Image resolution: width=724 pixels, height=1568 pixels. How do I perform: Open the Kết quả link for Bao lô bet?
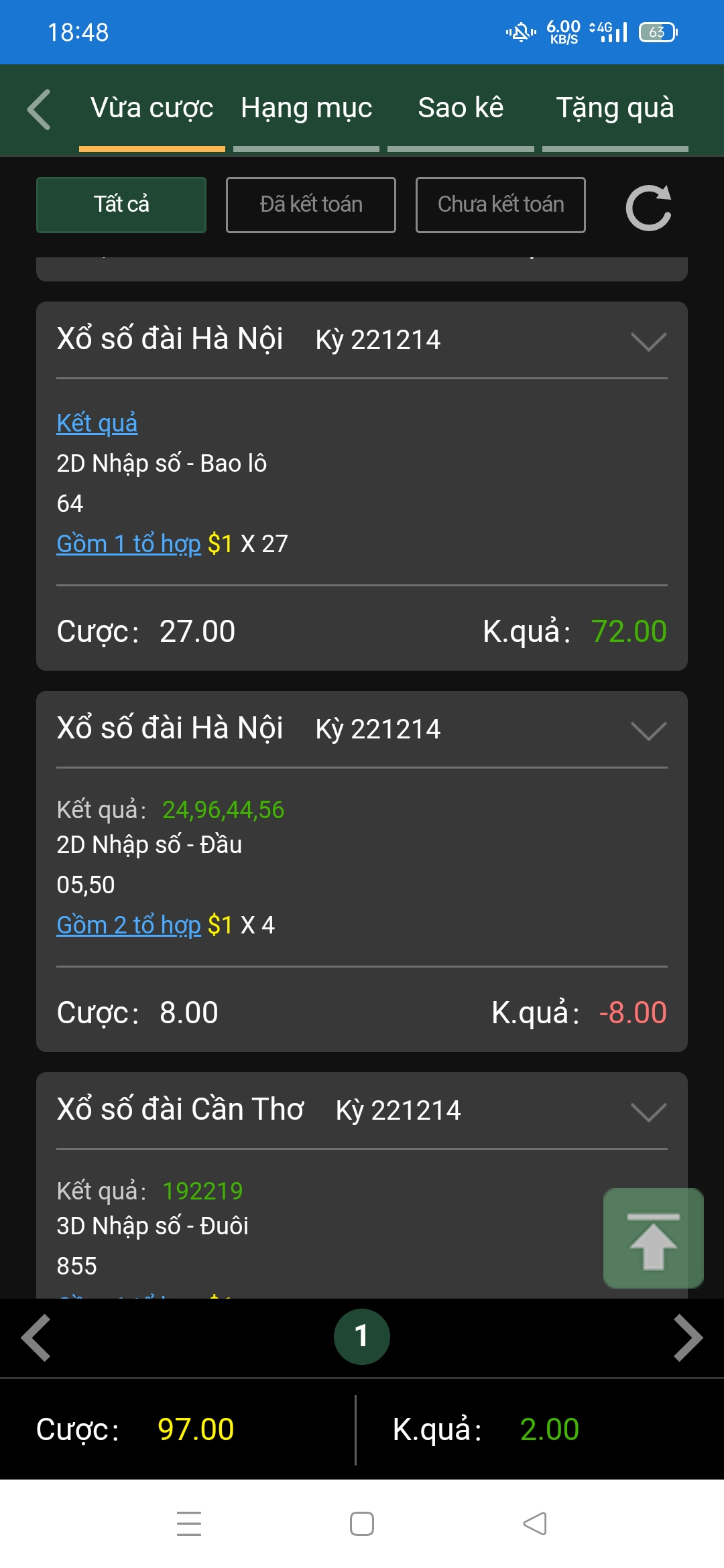(x=97, y=423)
